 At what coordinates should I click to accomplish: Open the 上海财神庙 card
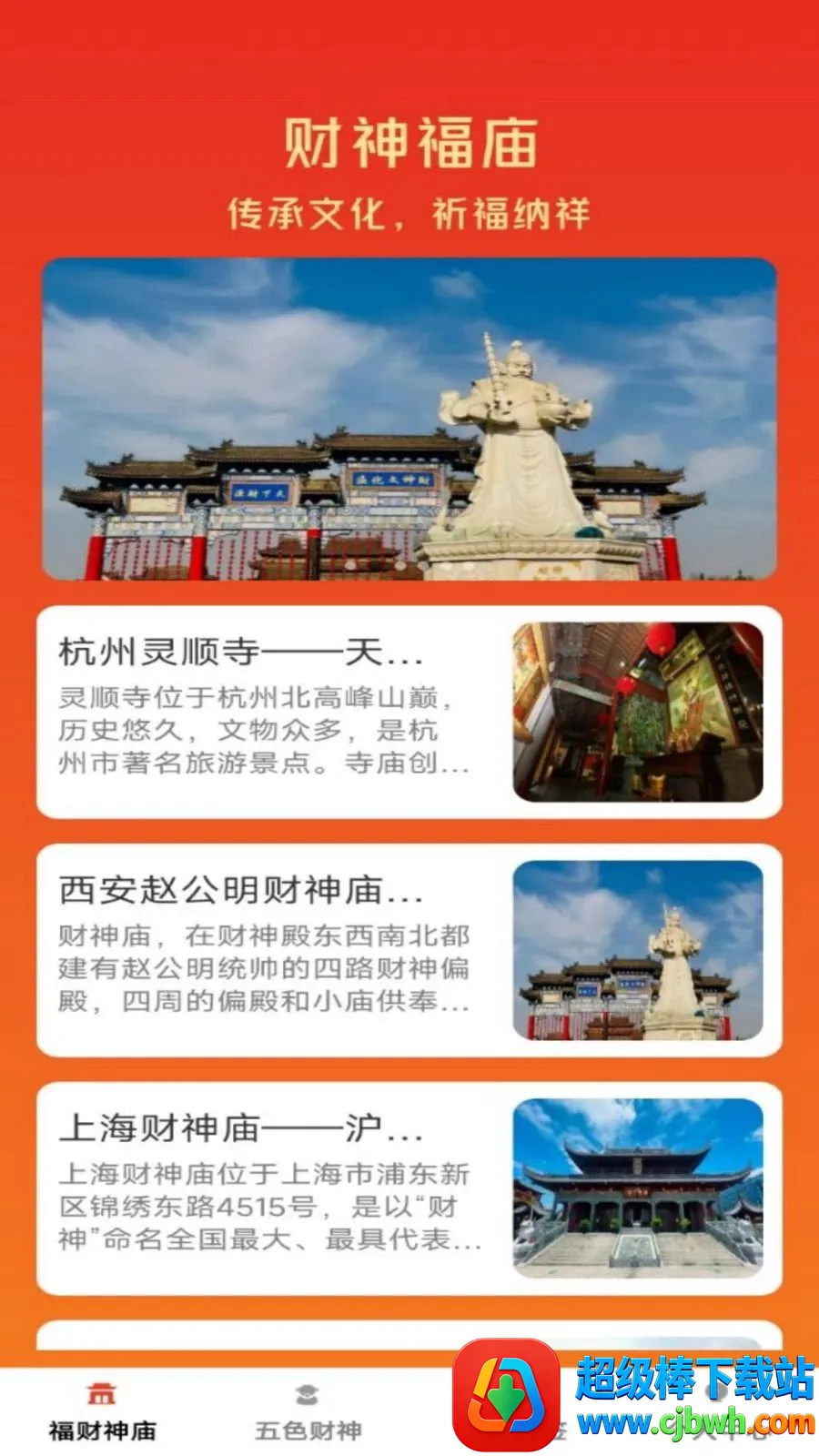click(x=409, y=1188)
